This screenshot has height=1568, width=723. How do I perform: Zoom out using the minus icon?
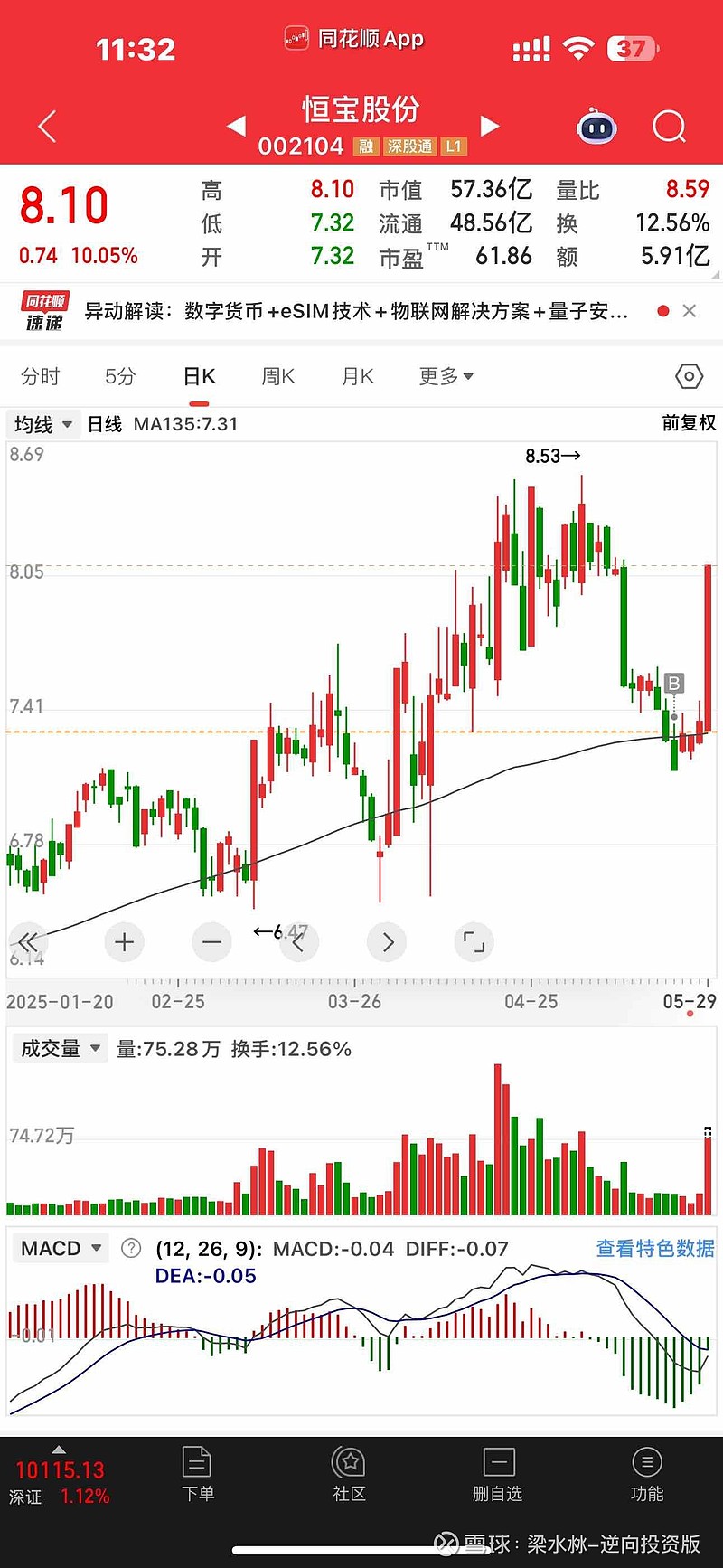coord(211,941)
